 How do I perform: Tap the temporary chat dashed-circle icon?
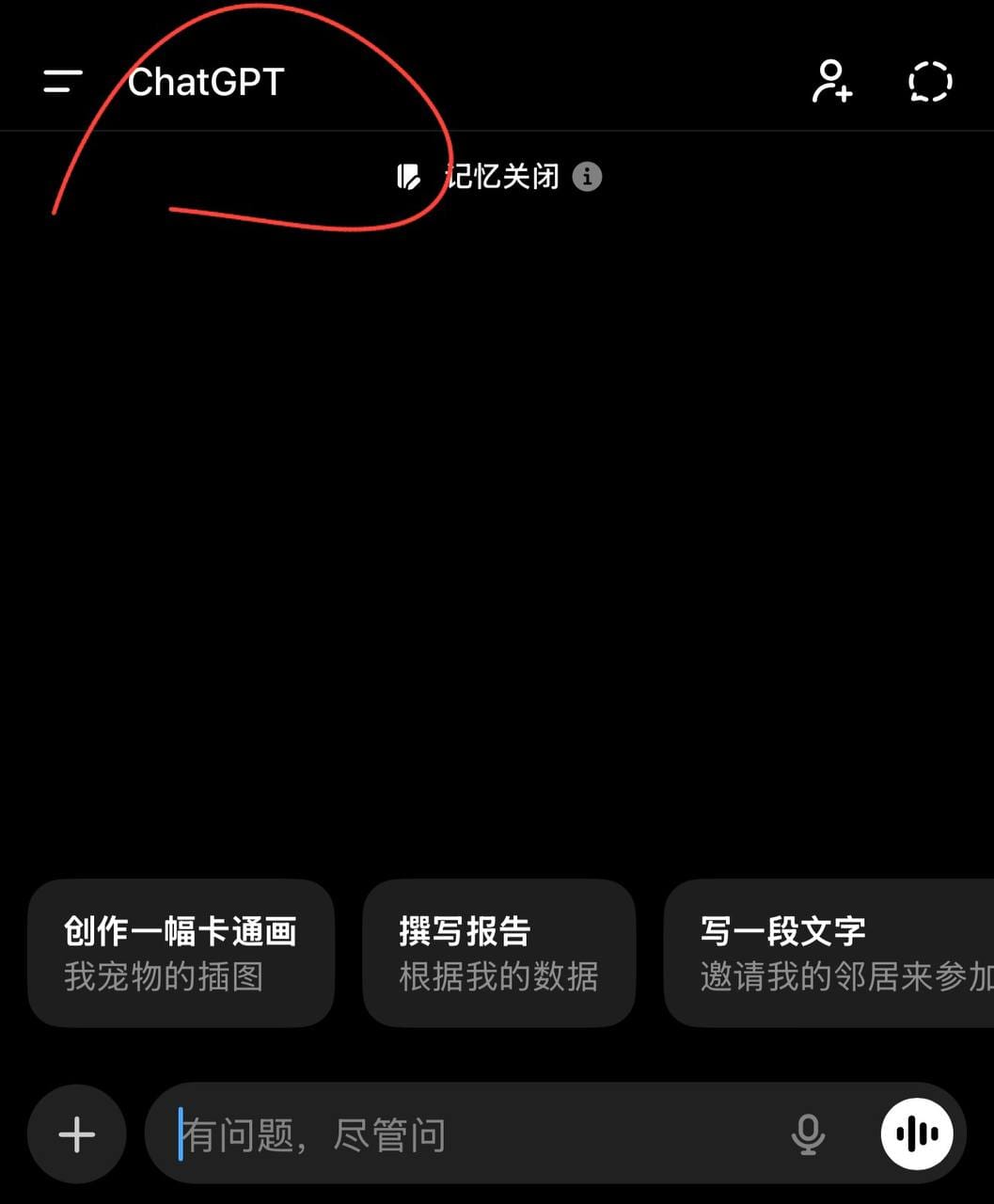click(929, 82)
